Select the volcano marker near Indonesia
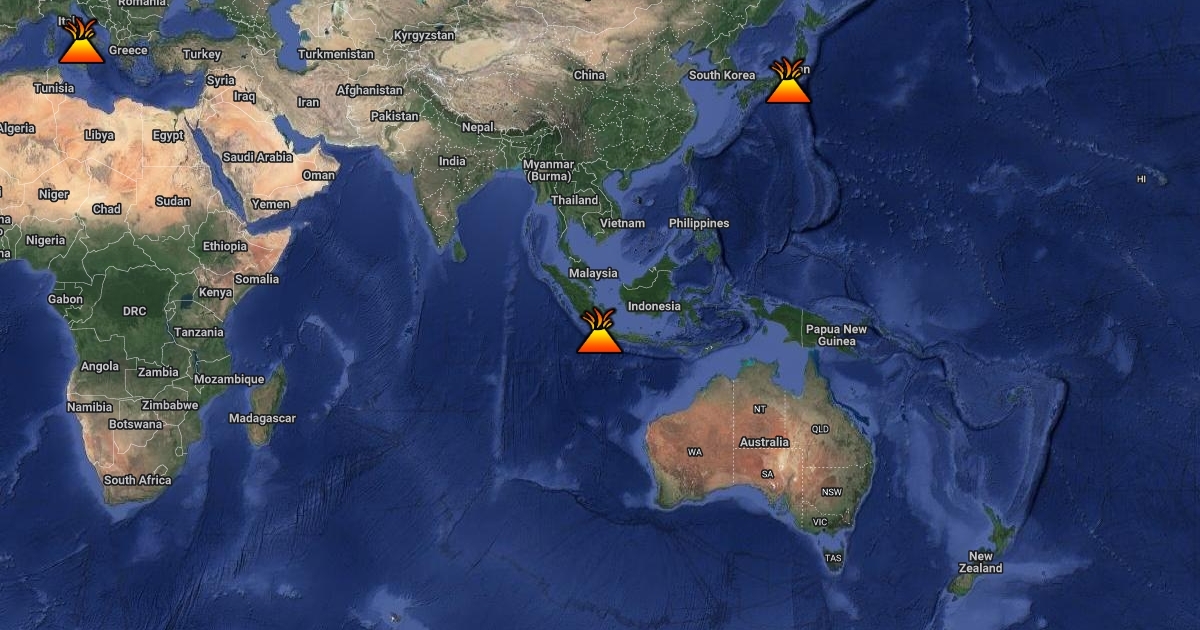Screen dimensions: 1200x630 [x=600, y=334]
